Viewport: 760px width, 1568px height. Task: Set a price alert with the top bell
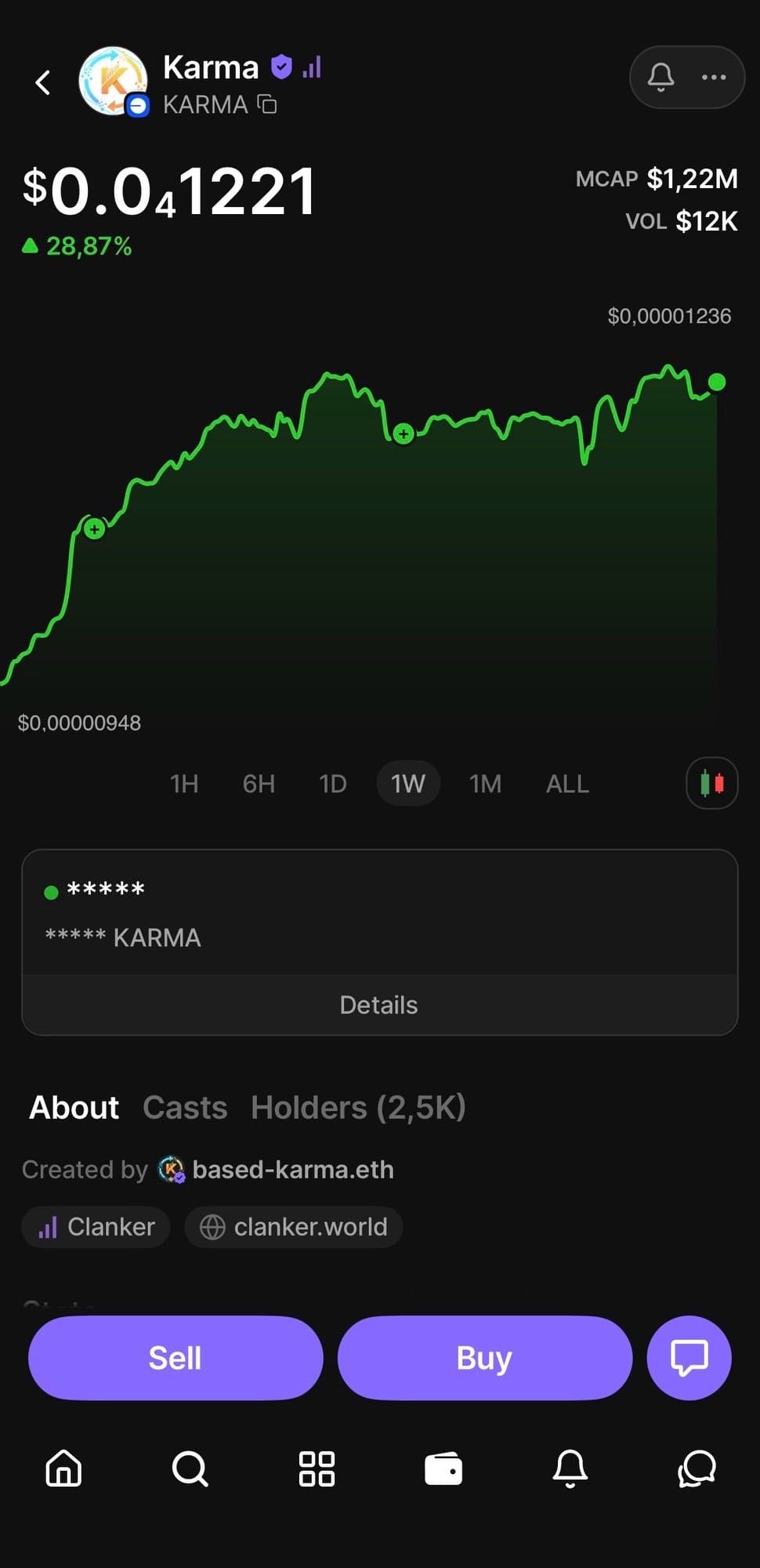(x=660, y=77)
